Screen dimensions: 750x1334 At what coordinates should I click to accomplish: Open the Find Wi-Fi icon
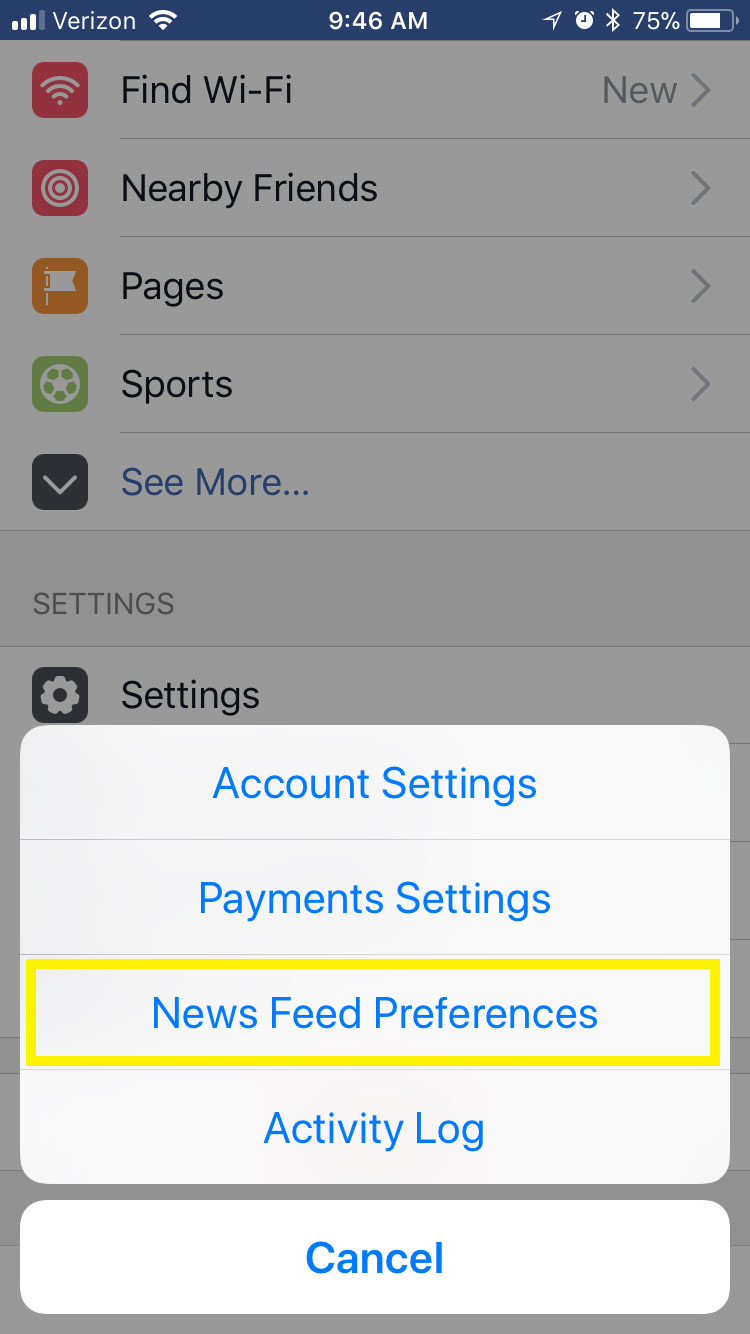(x=59, y=89)
